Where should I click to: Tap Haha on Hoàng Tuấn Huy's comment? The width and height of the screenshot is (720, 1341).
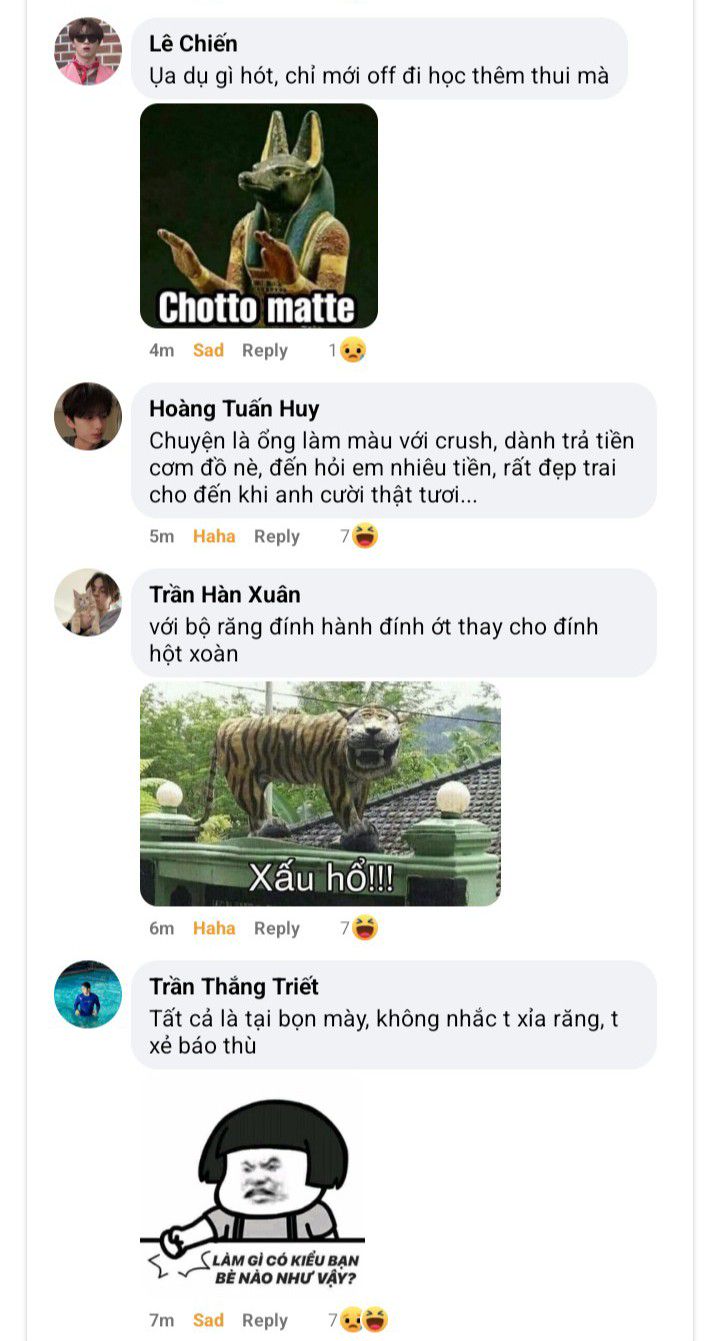pos(214,536)
